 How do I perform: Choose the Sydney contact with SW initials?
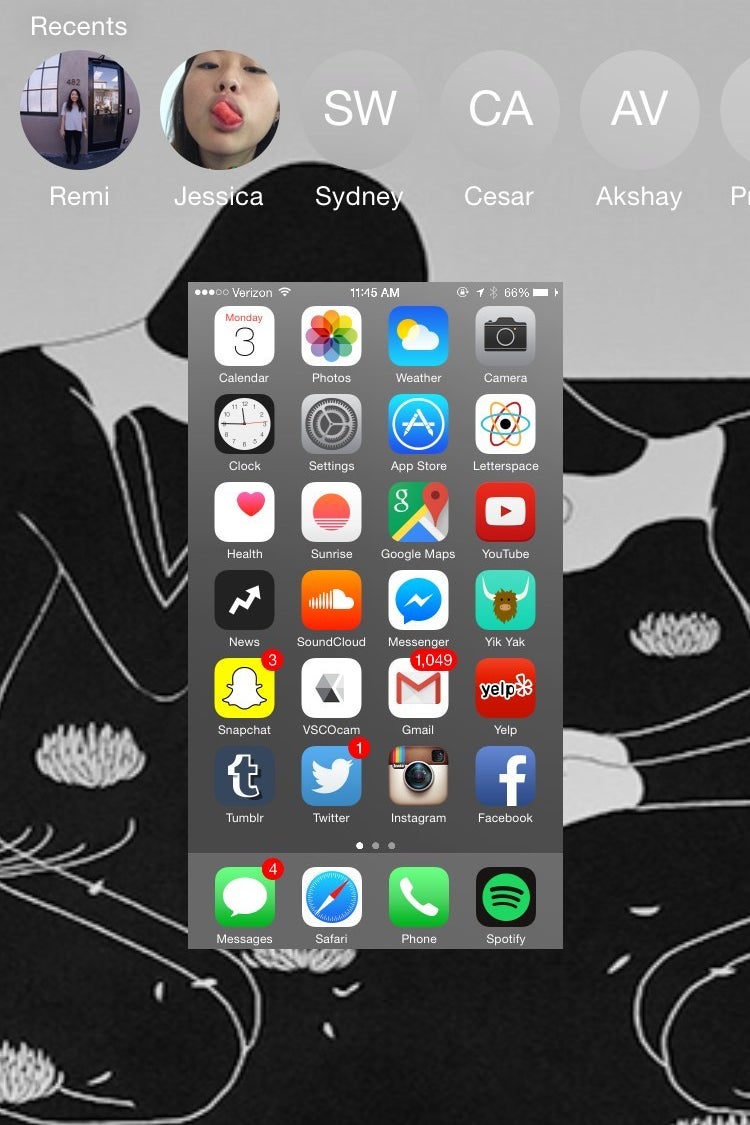359,110
